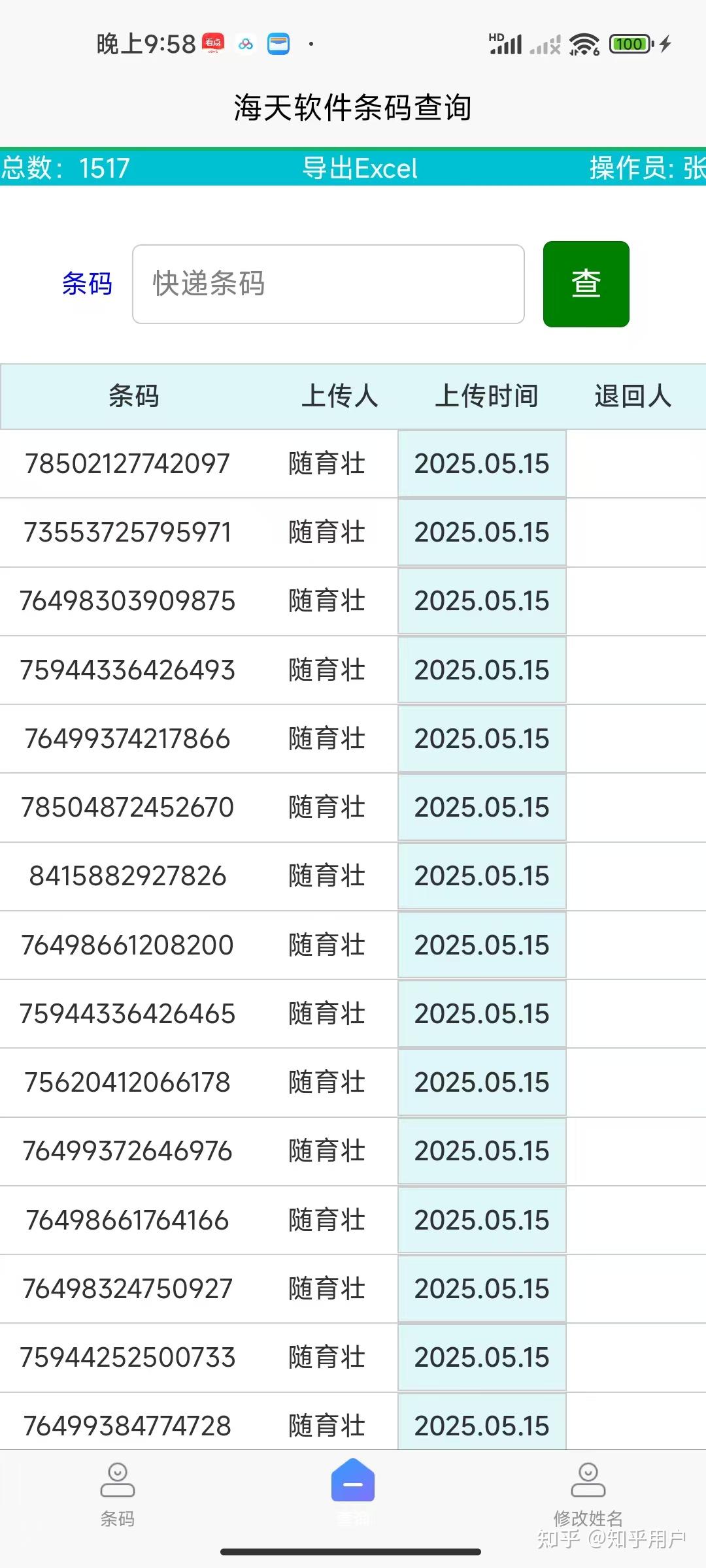706x1568 pixels.
Task: Tap the 导出Excel export button
Action: [x=360, y=169]
